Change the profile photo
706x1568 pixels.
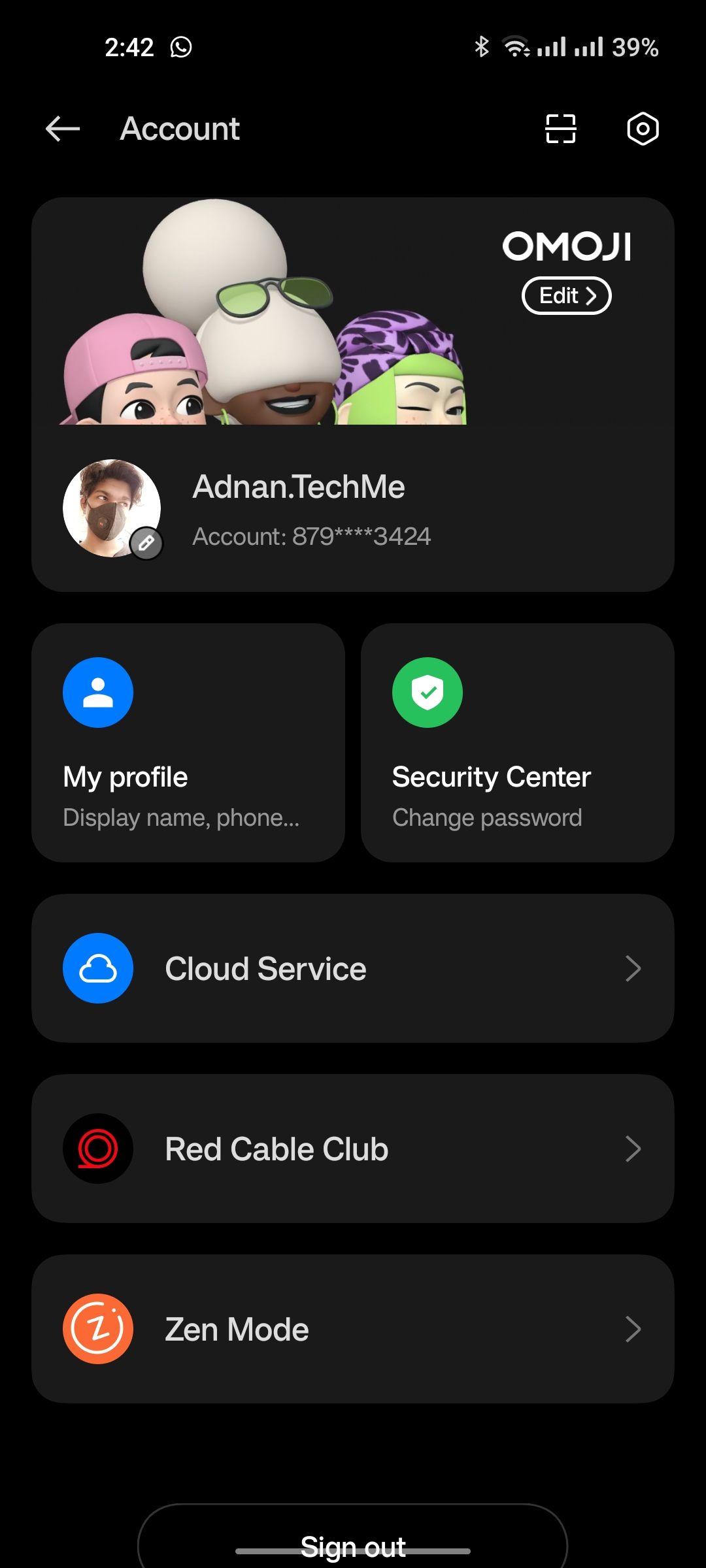pyautogui.click(x=146, y=543)
